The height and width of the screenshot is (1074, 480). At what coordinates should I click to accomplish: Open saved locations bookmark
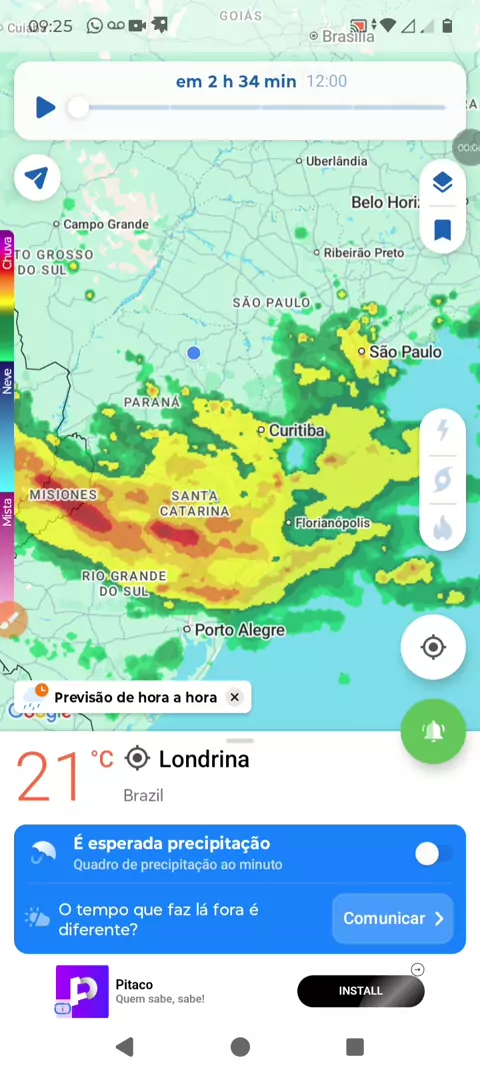click(x=442, y=230)
